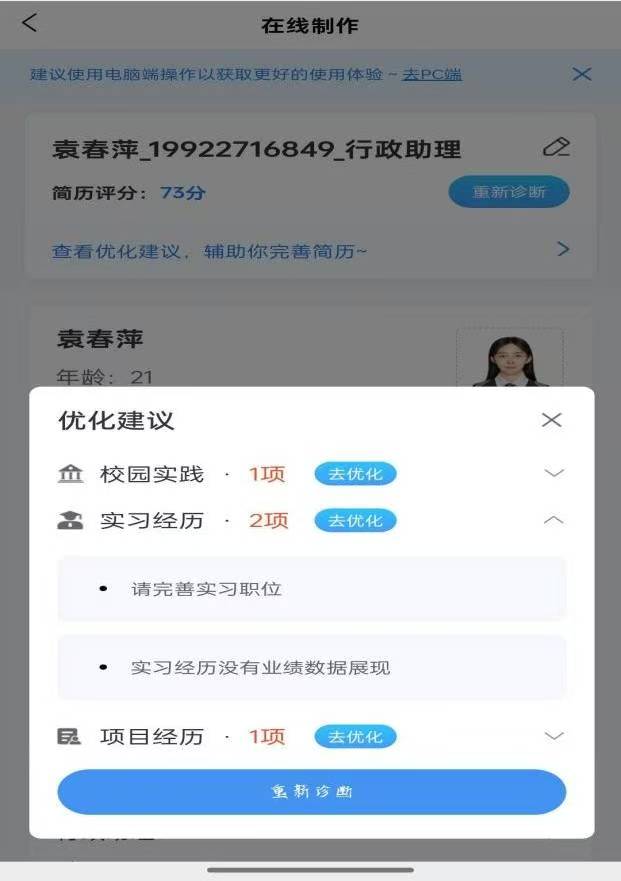621x881 pixels.
Task: Tap 重新诊断 next to resume score
Action: [x=509, y=192]
